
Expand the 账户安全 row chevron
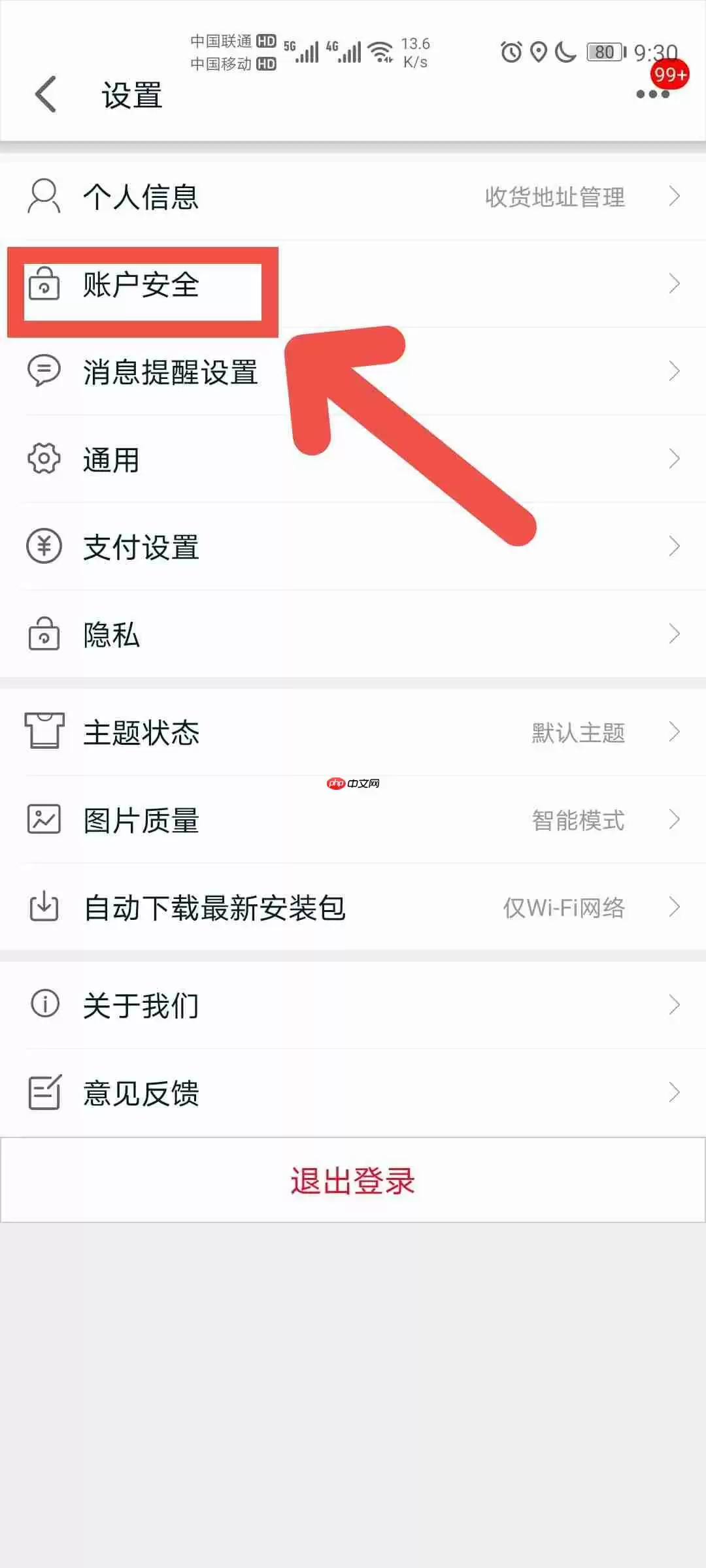(x=676, y=284)
